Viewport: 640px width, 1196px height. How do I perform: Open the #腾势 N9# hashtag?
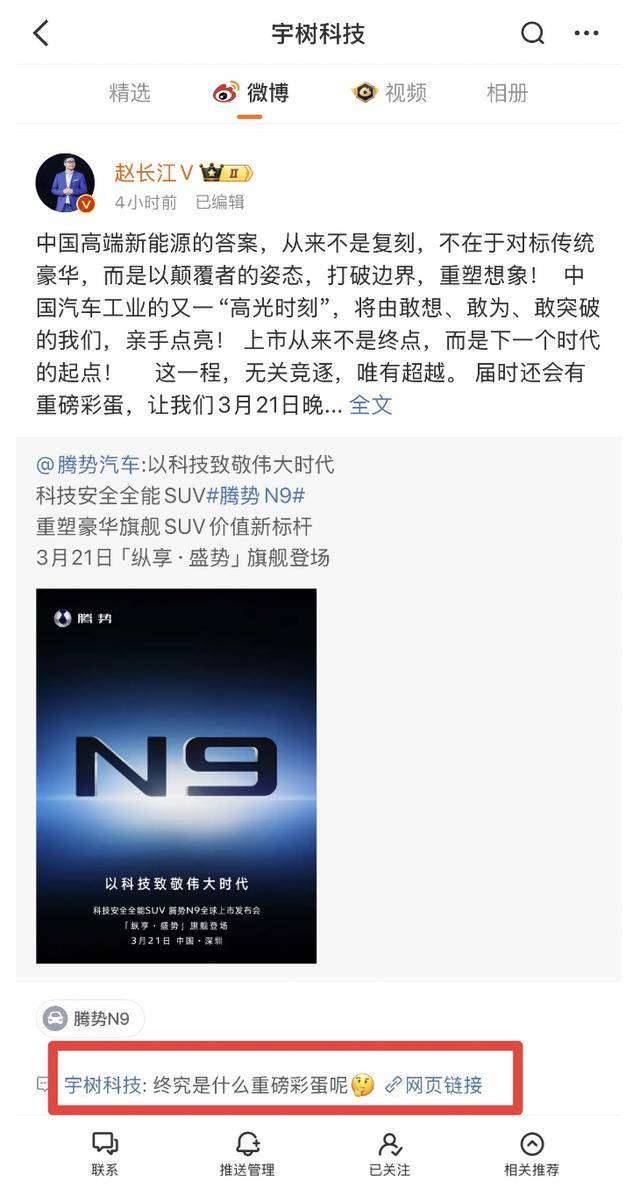tap(256, 496)
